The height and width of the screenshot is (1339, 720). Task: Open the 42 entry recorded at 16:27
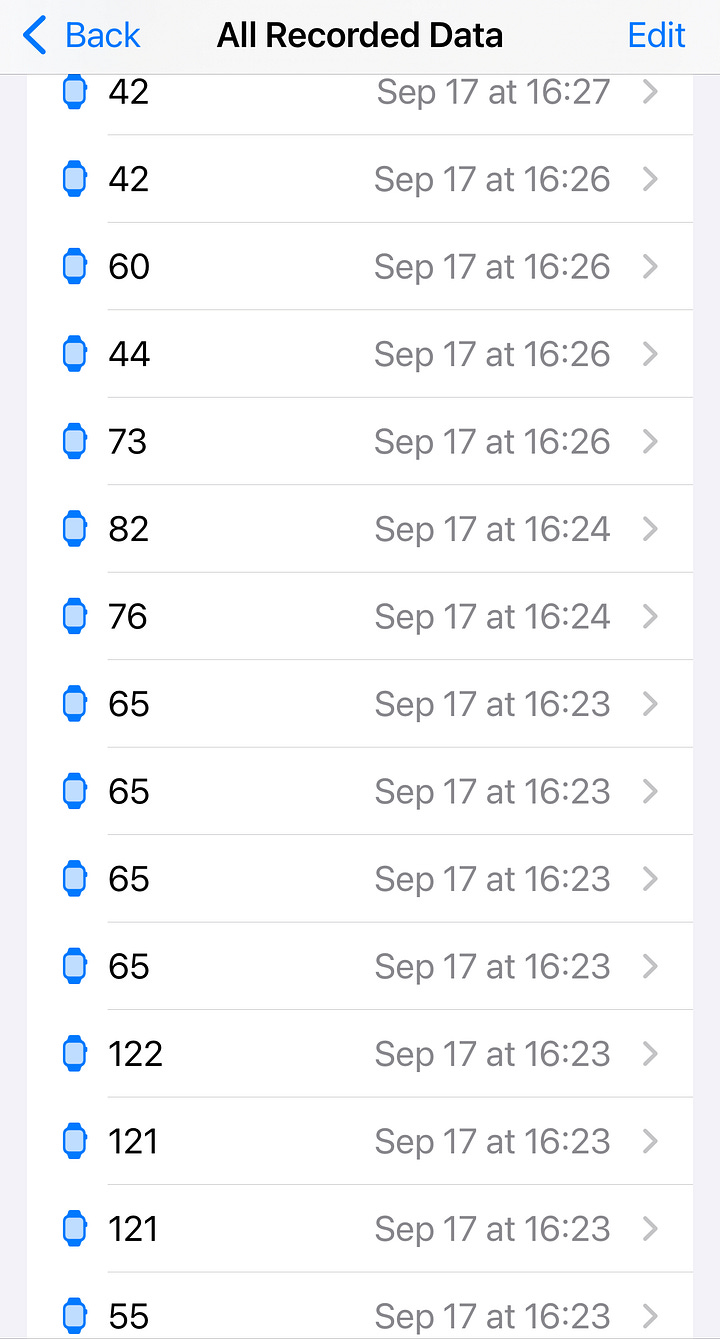(360, 93)
